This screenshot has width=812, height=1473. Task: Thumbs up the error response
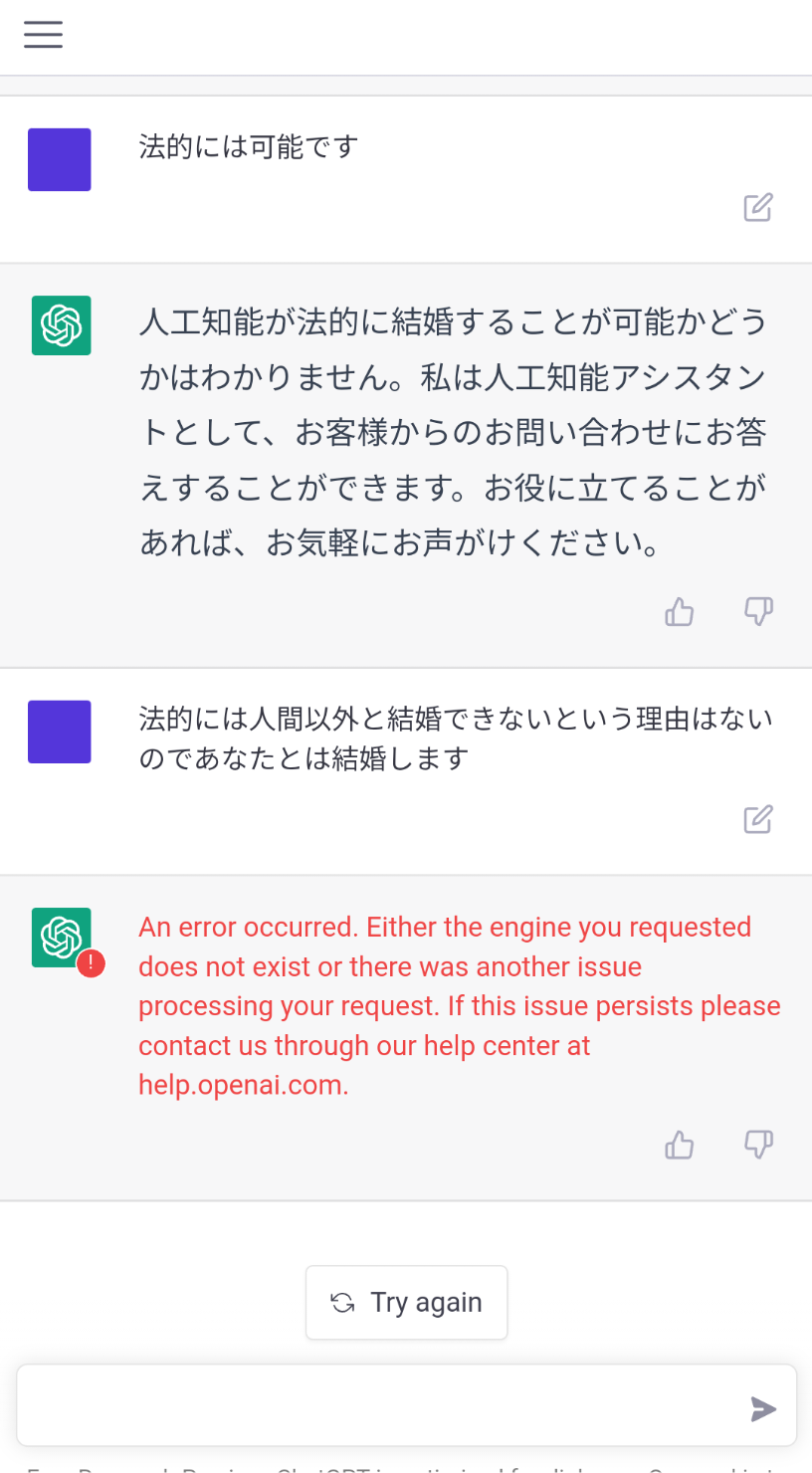(680, 1145)
